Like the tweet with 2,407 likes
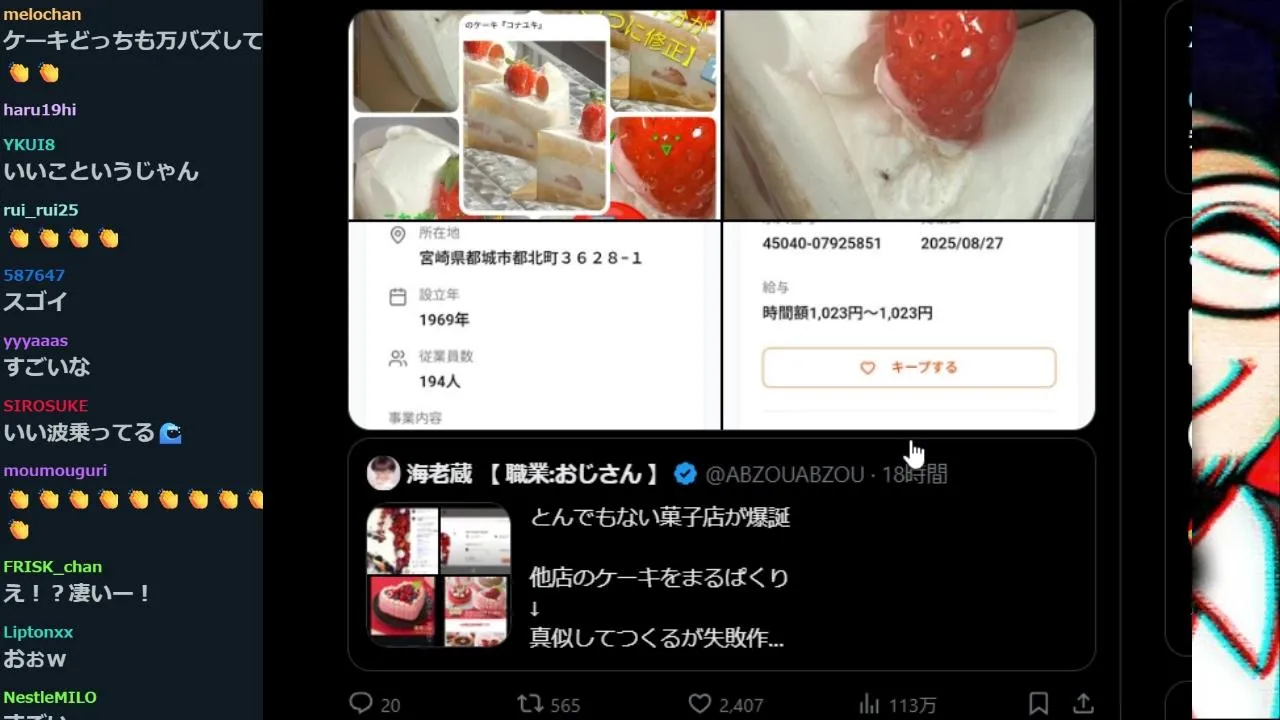The width and height of the screenshot is (1280, 720). coord(700,704)
